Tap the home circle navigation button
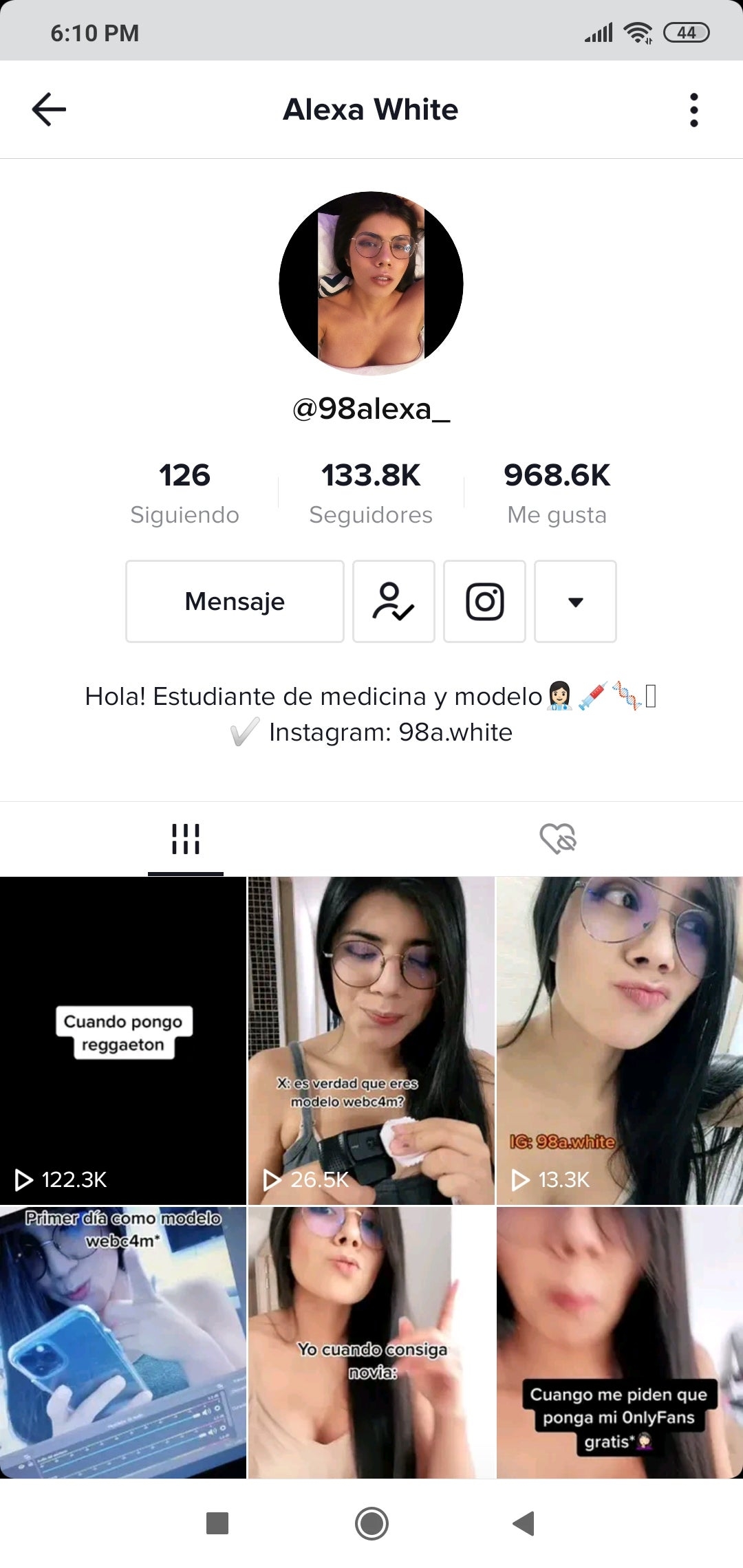This screenshot has height=1568, width=743. tap(371, 1524)
